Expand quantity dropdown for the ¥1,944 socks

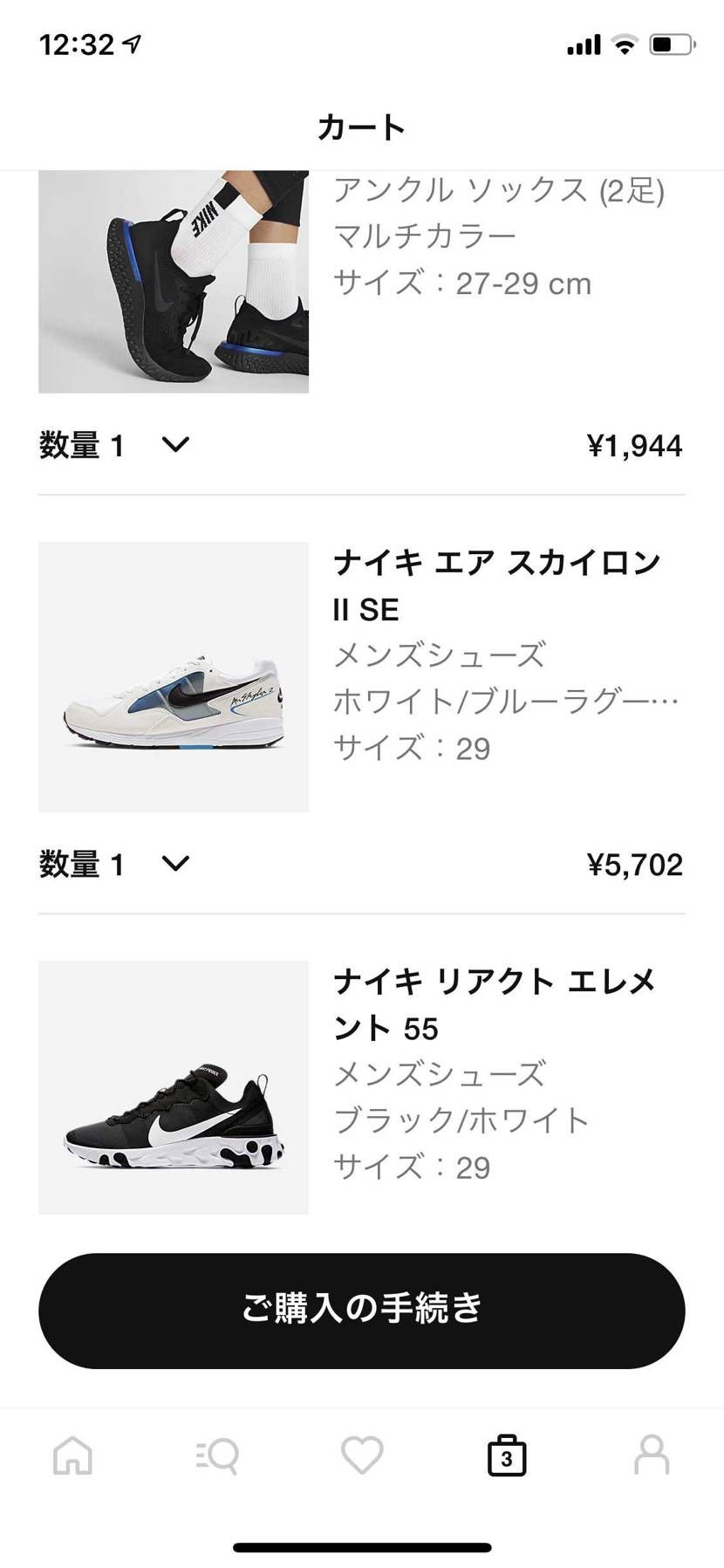point(174,445)
